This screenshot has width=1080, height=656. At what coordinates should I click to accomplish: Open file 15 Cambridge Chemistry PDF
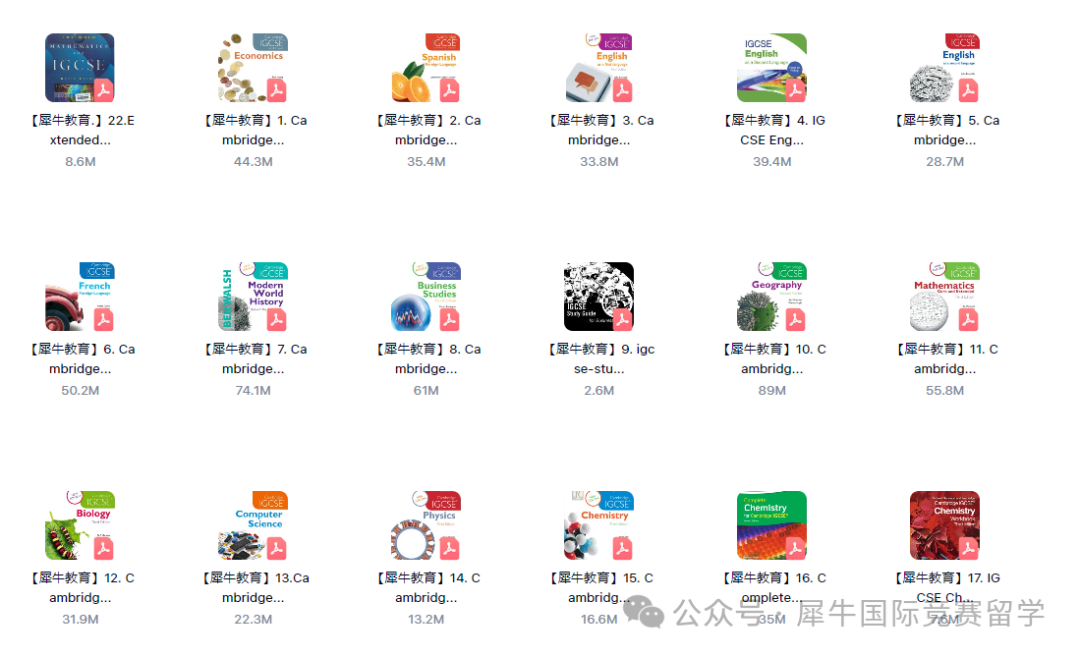click(x=599, y=526)
